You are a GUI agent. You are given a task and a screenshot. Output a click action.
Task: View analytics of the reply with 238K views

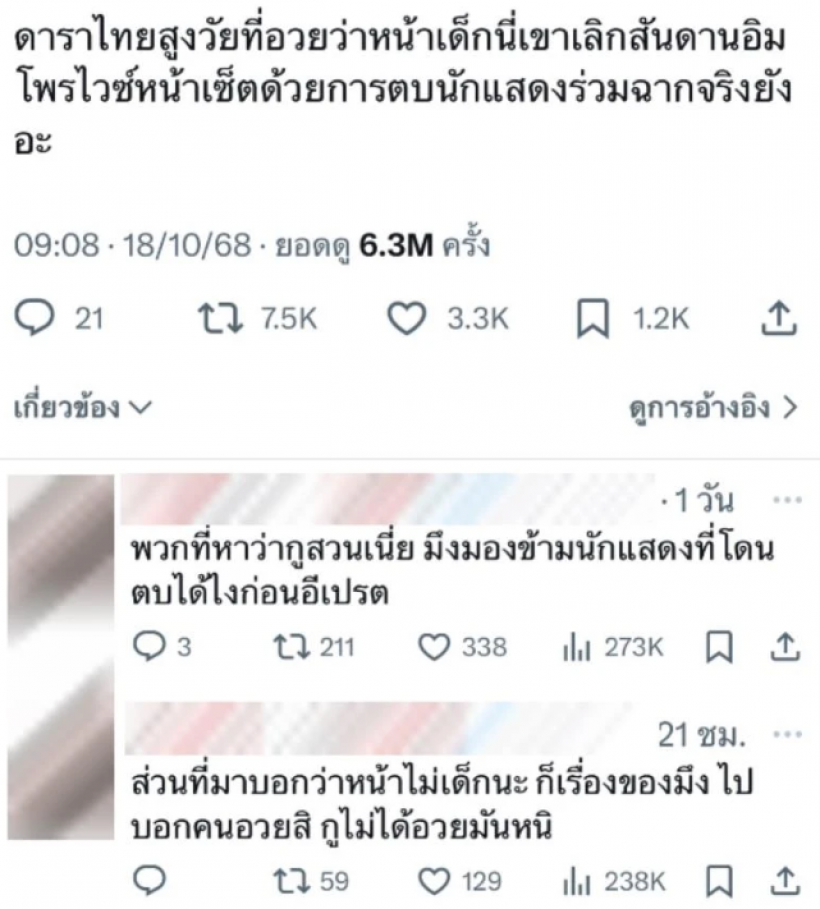click(x=576, y=881)
